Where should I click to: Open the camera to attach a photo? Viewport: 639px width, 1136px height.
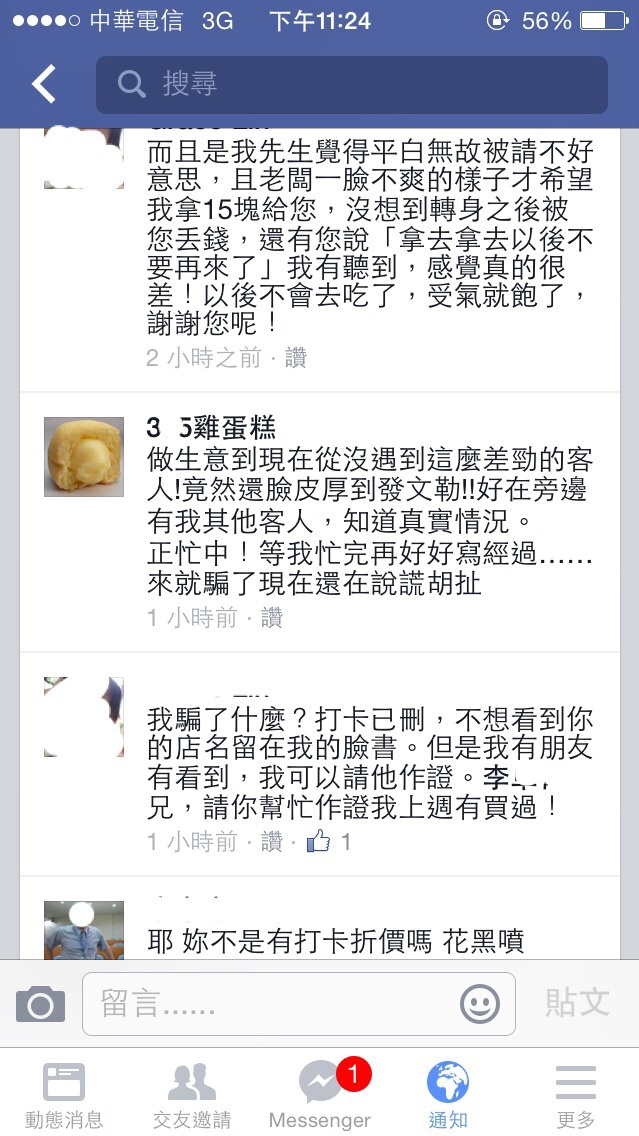point(41,1004)
